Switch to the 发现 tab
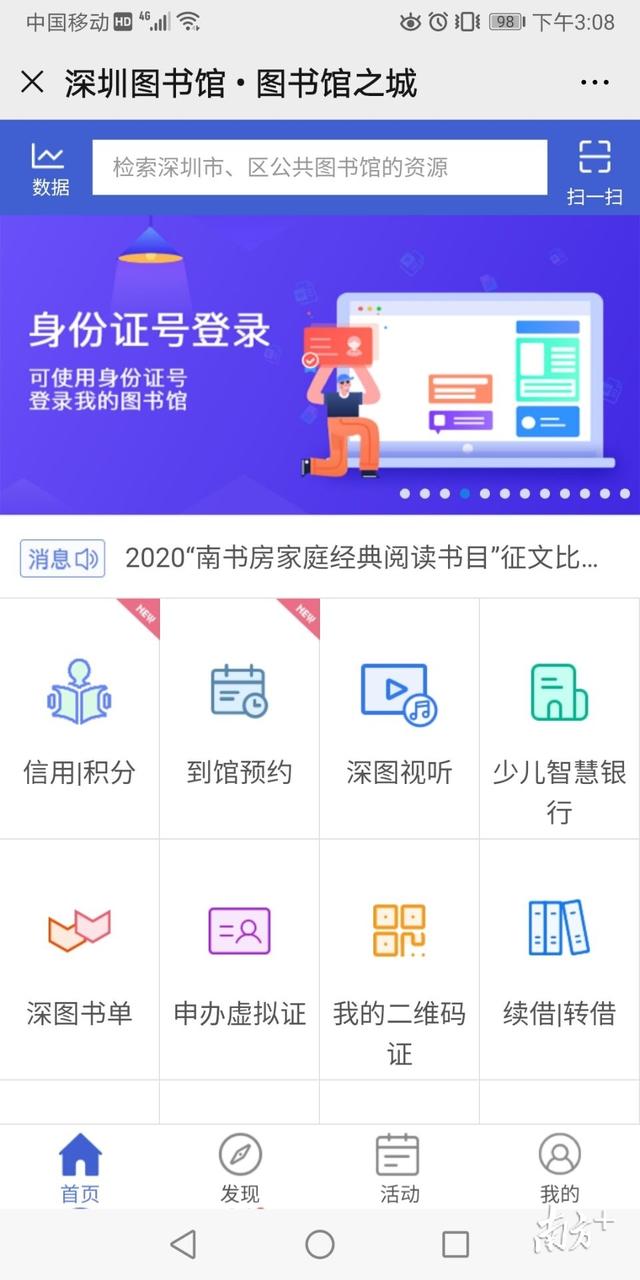 click(x=240, y=1168)
